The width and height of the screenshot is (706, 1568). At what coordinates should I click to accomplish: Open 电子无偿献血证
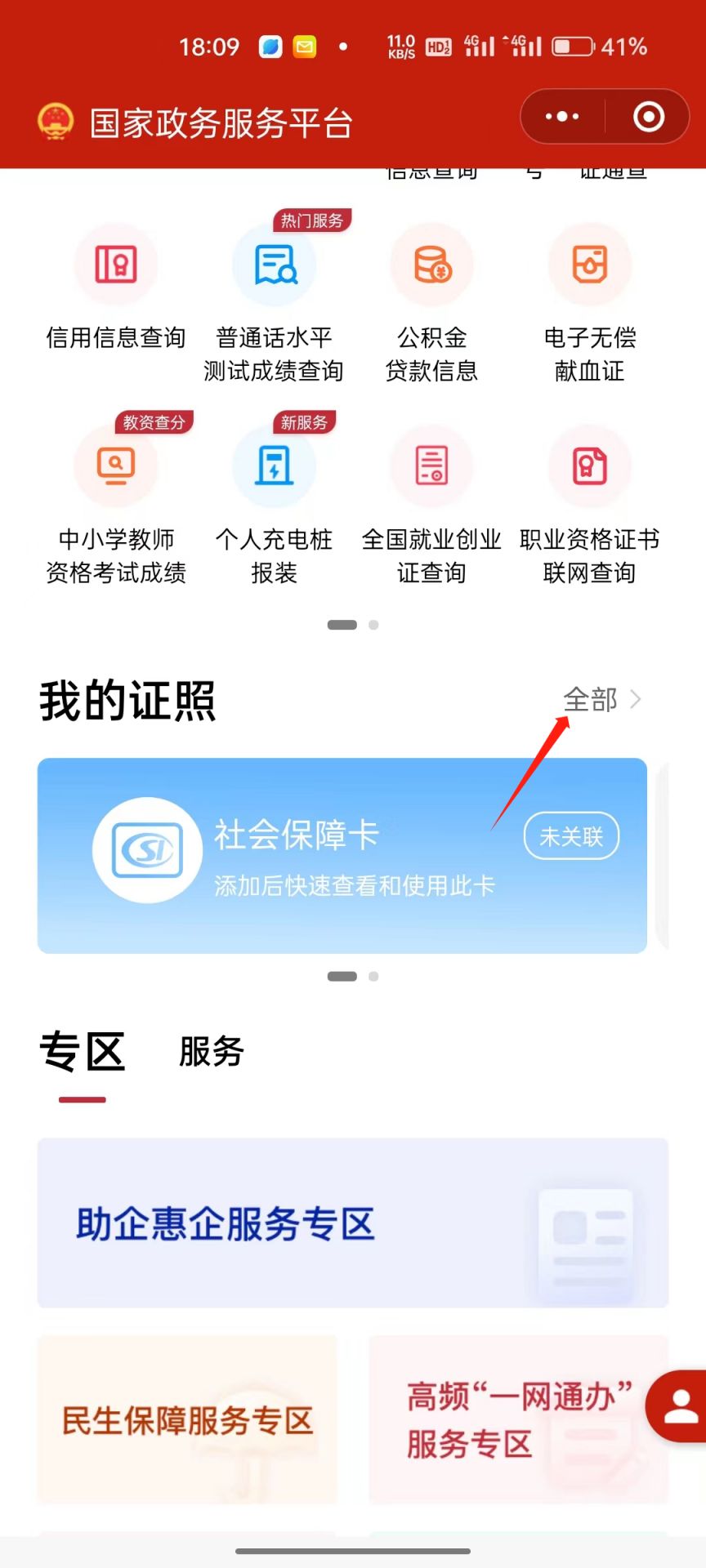589,302
